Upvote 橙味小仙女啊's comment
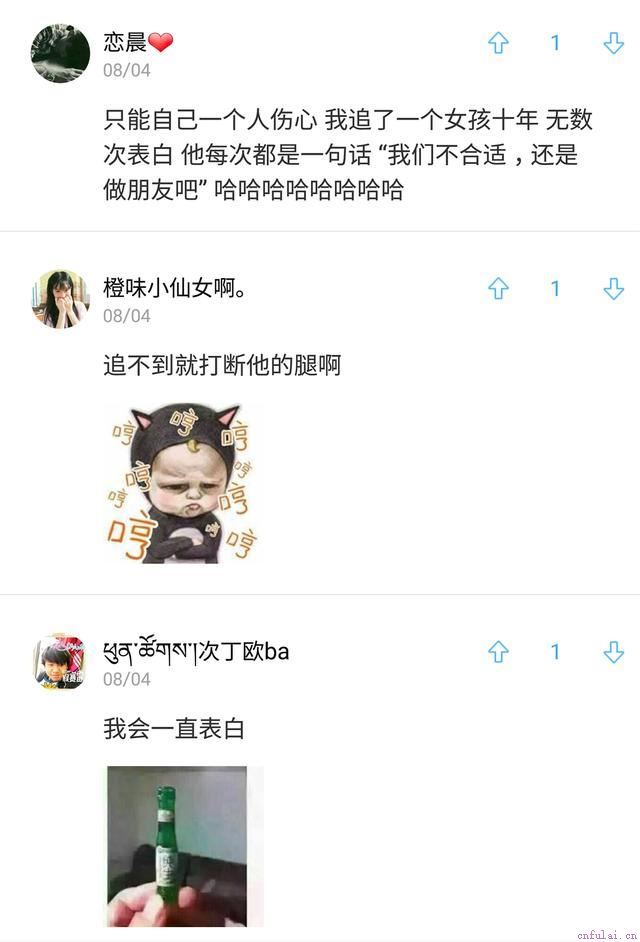The image size is (640, 942). click(498, 289)
